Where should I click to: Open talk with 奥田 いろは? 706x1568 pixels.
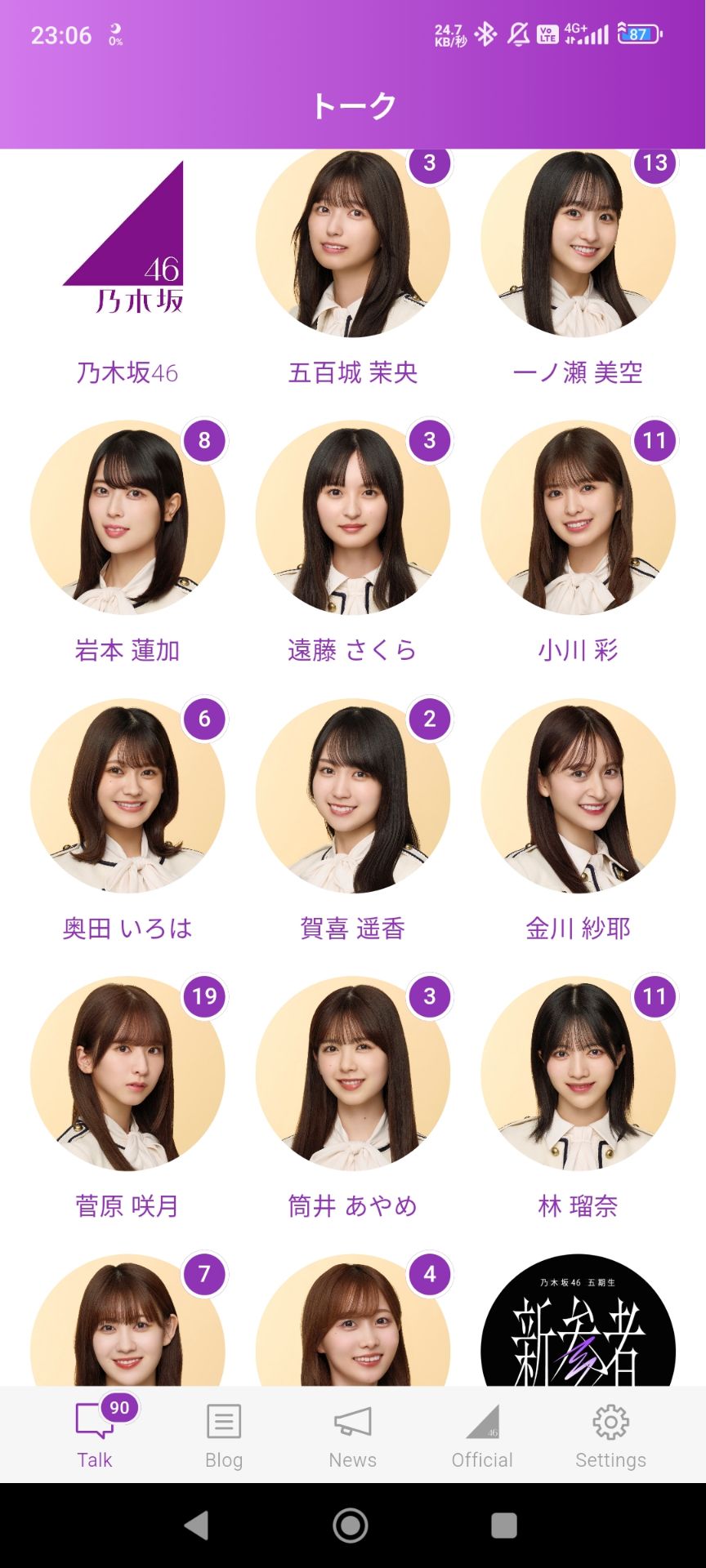click(x=127, y=795)
